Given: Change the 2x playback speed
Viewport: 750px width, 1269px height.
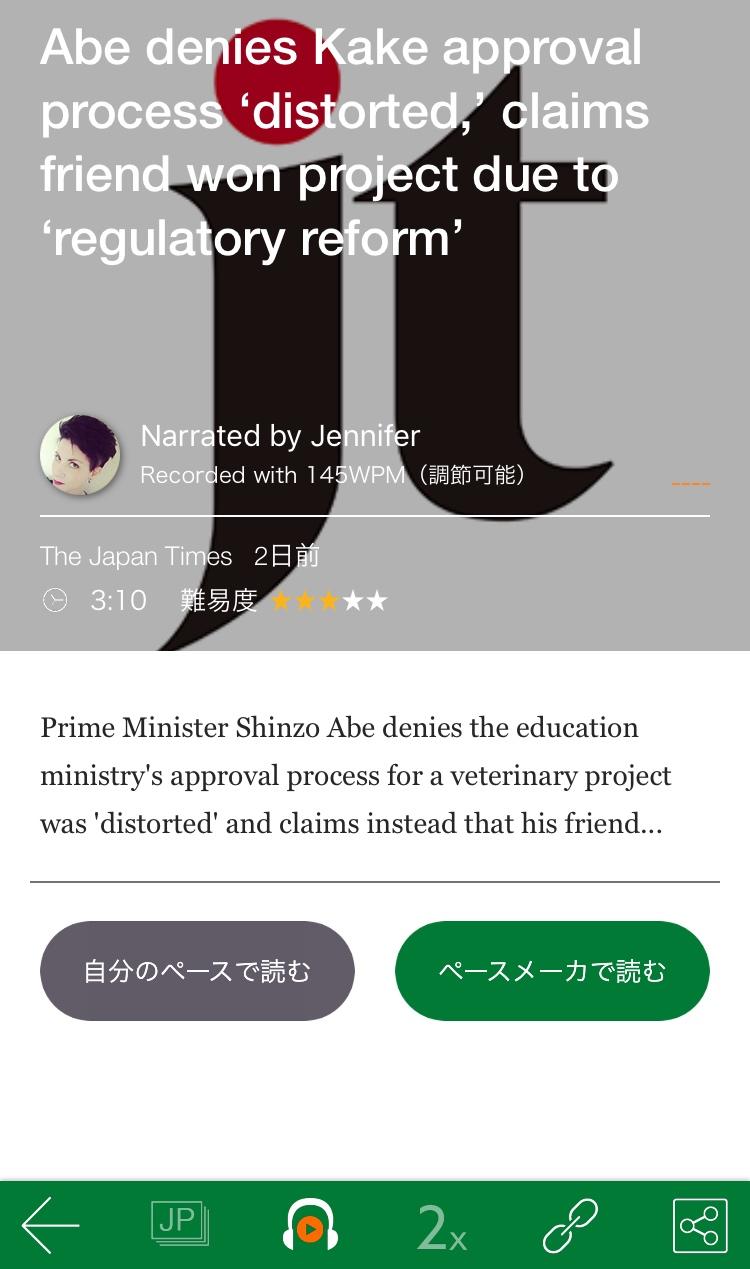Looking at the screenshot, I should click(441, 1227).
